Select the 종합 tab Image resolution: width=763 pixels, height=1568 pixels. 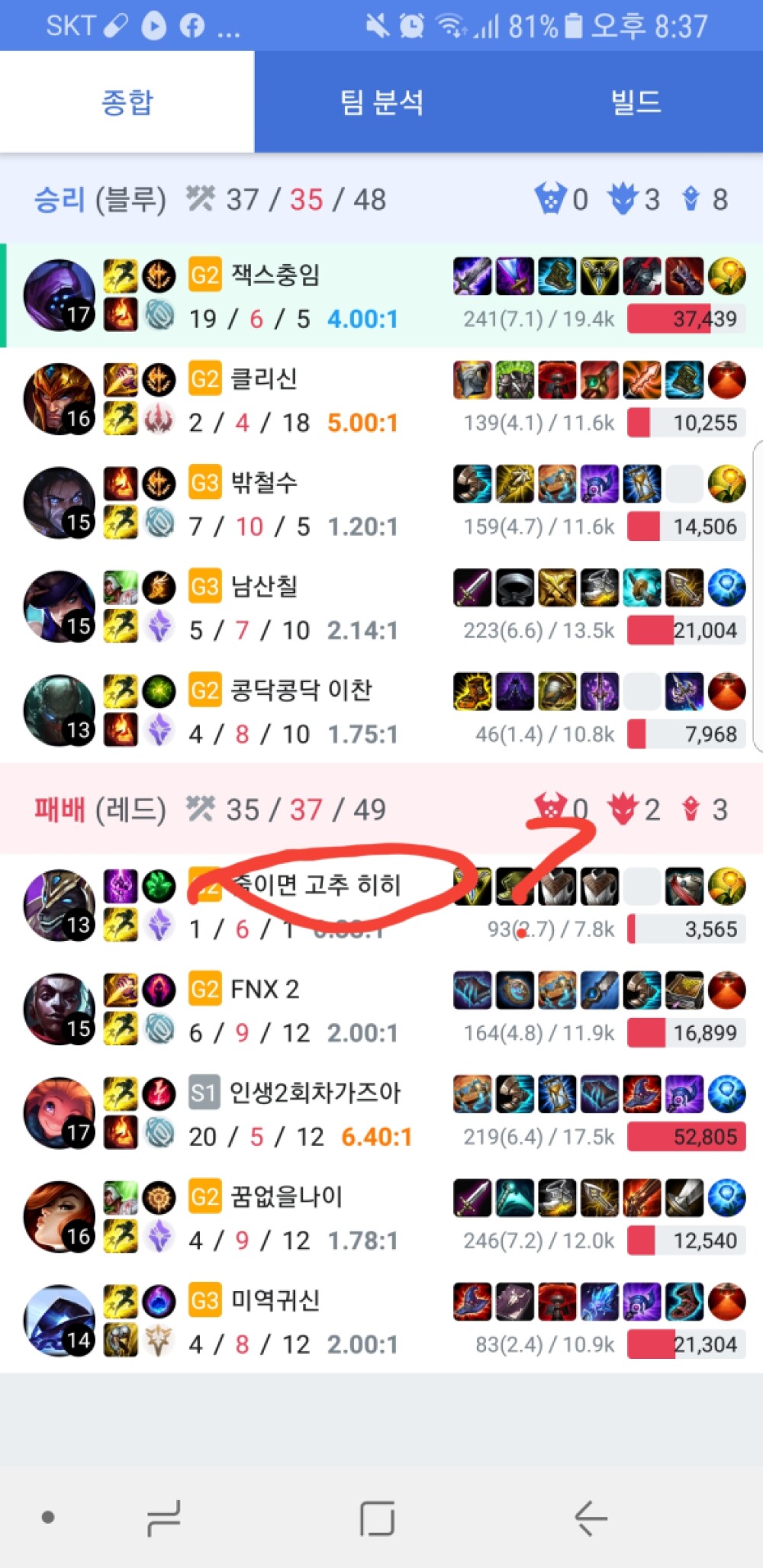[x=127, y=102]
